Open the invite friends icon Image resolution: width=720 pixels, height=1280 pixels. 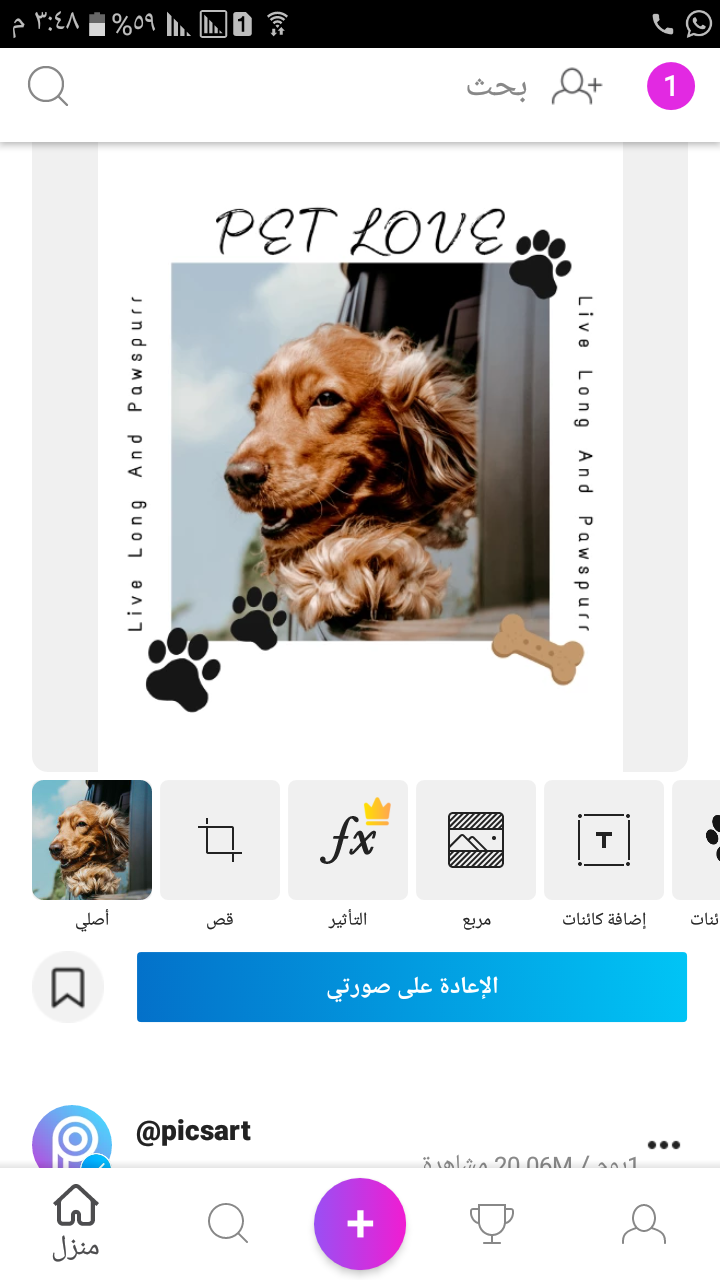[x=577, y=87]
